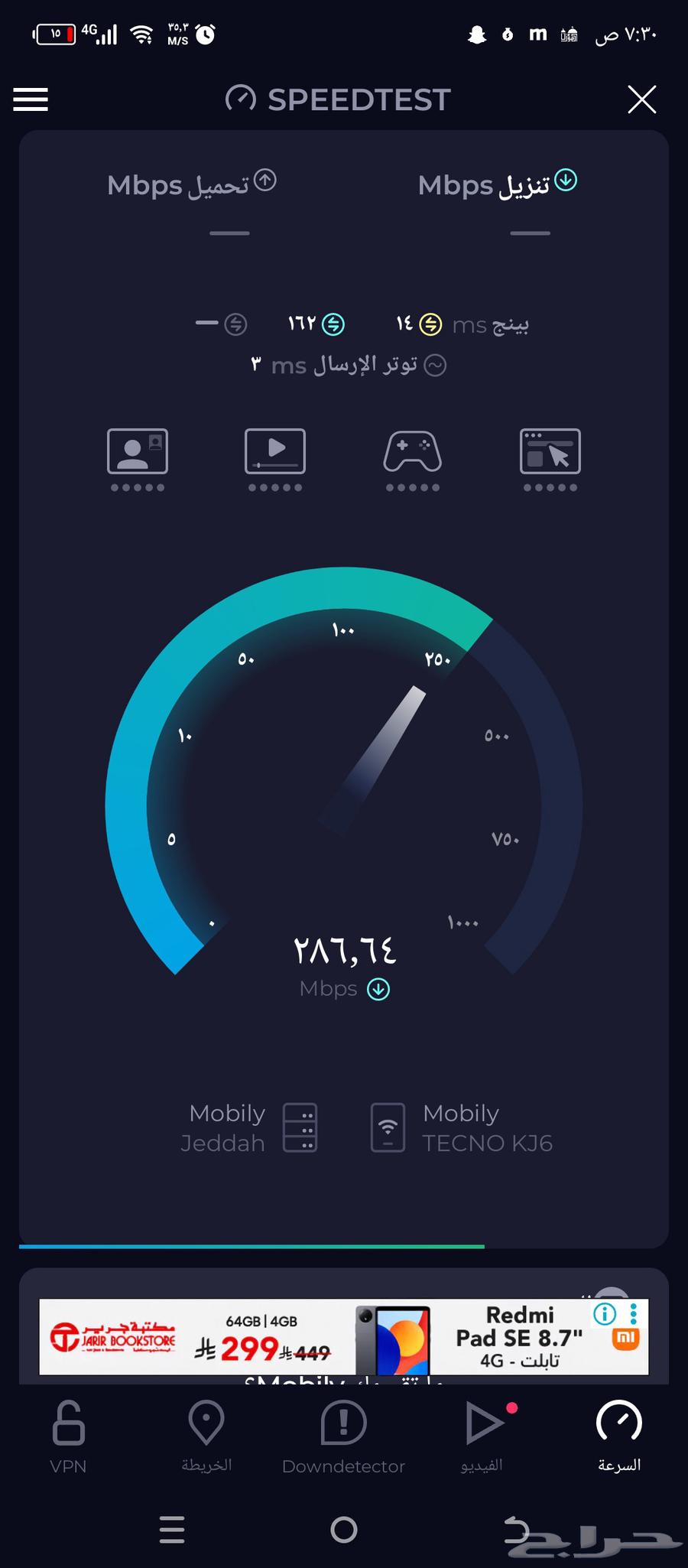Tap the ad info icon
Image resolution: width=688 pixels, height=1568 pixels.
[605, 1314]
